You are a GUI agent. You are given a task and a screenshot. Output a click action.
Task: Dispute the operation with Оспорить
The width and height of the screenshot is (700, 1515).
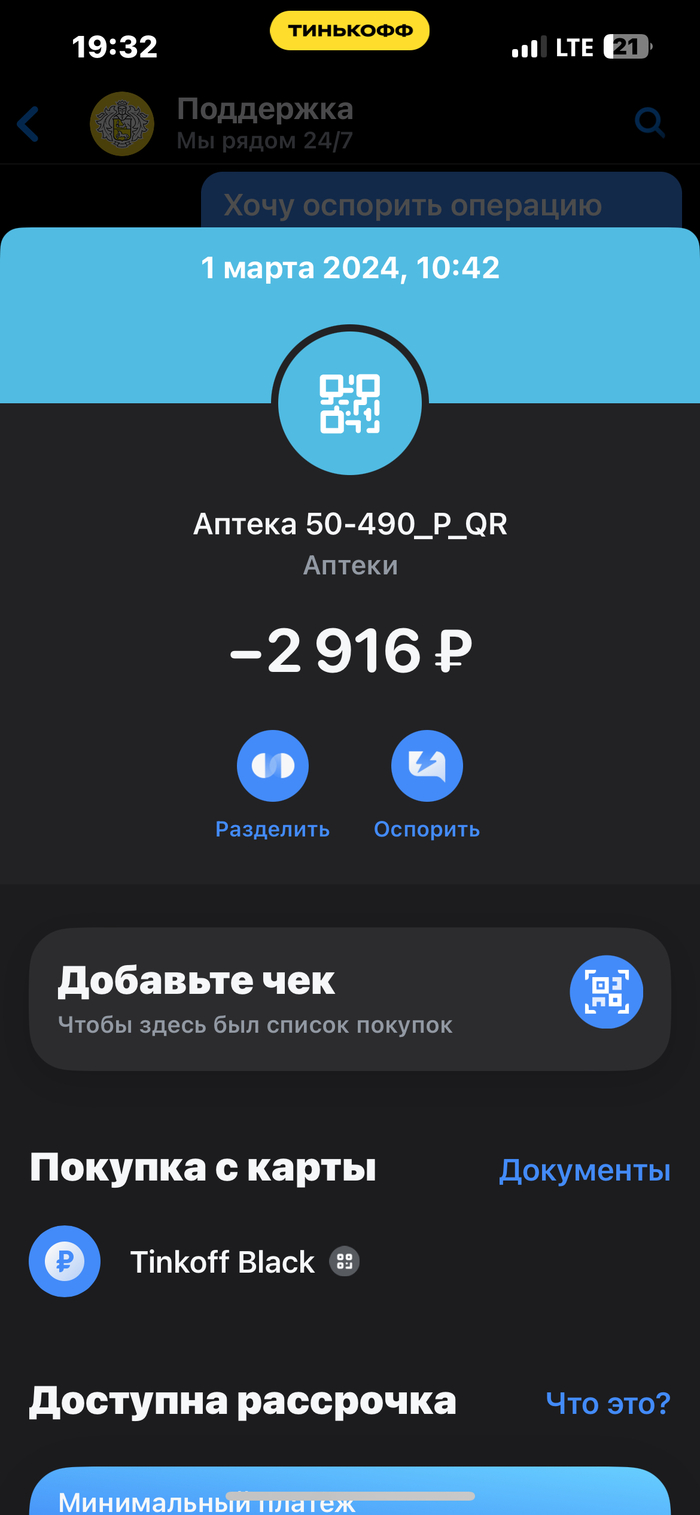click(427, 767)
